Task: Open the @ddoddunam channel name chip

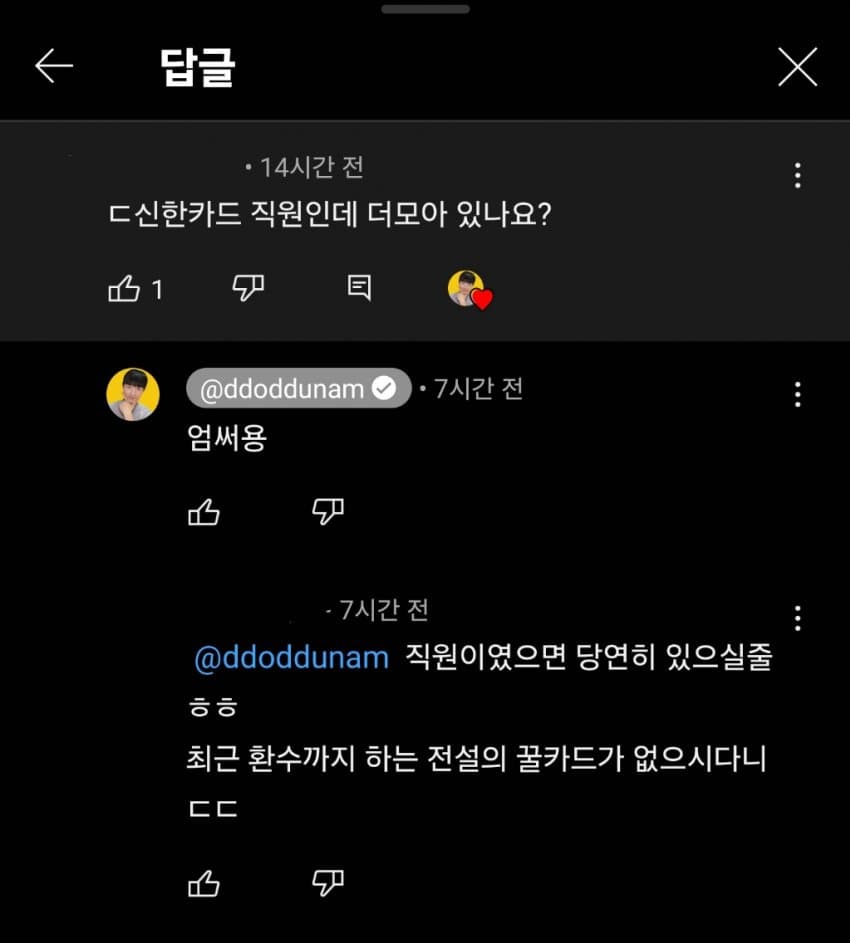Action: pyautogui.click(x=298, y=389)
